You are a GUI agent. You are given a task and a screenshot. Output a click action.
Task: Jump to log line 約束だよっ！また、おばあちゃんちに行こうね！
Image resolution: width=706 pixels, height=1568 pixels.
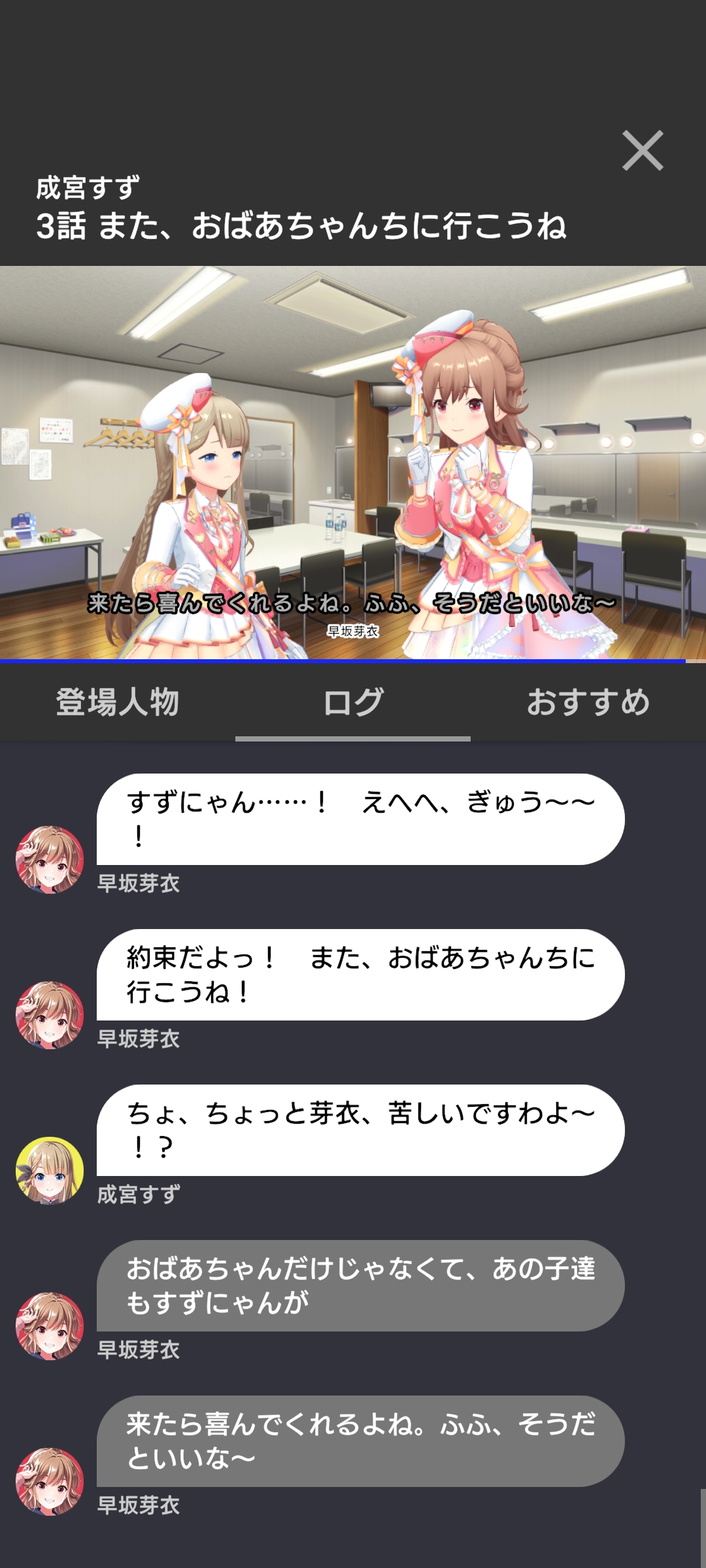click(x=360, y=975)
